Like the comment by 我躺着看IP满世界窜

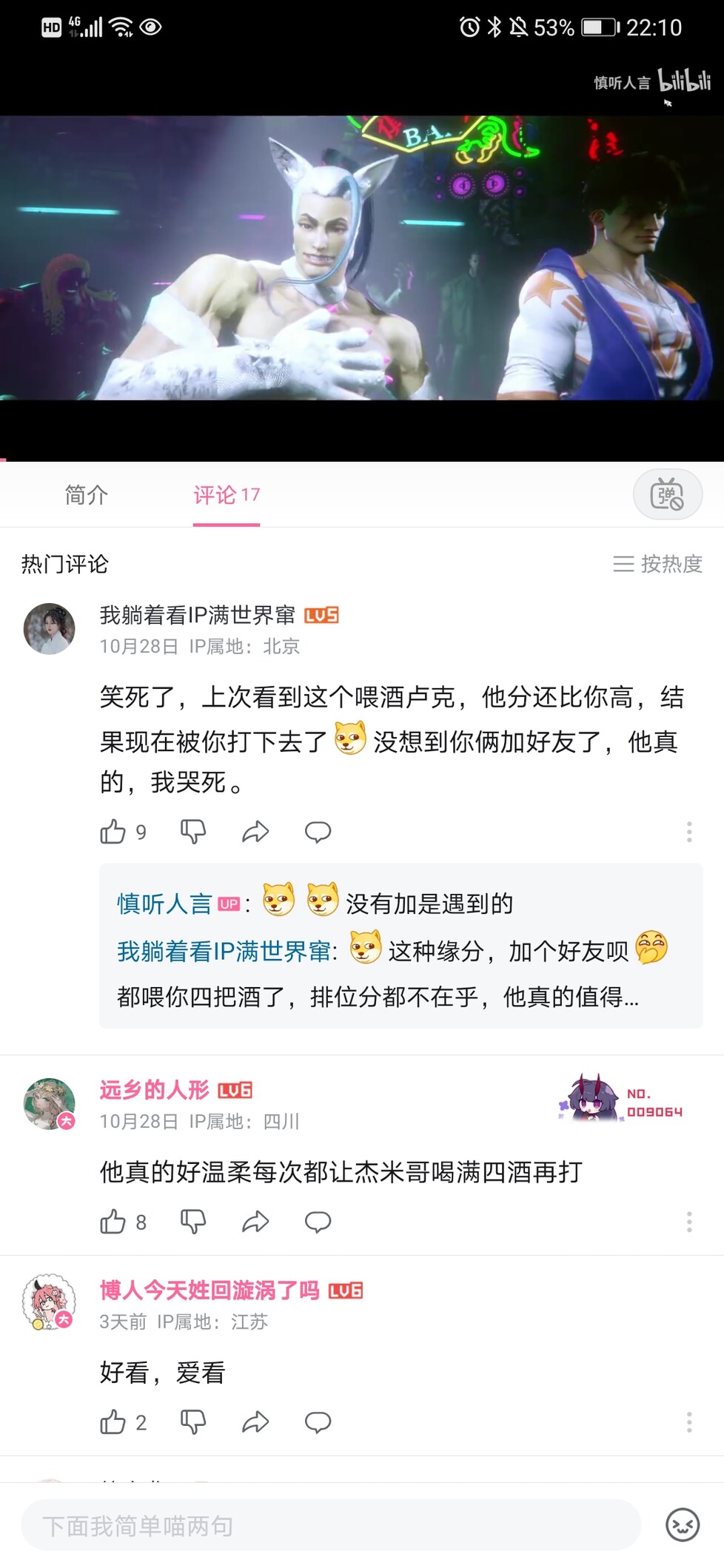tap(113, 832)
